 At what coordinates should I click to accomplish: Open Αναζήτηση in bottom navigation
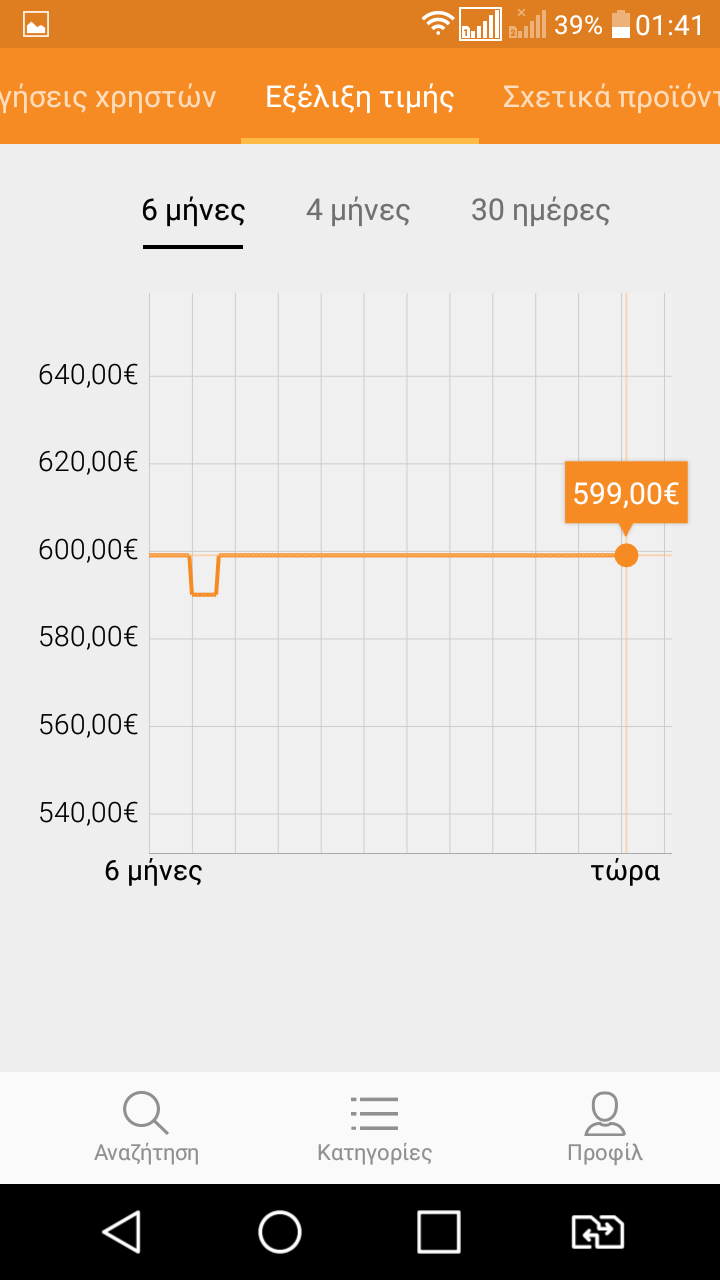pyautogui.click(x=147, y=1128)
